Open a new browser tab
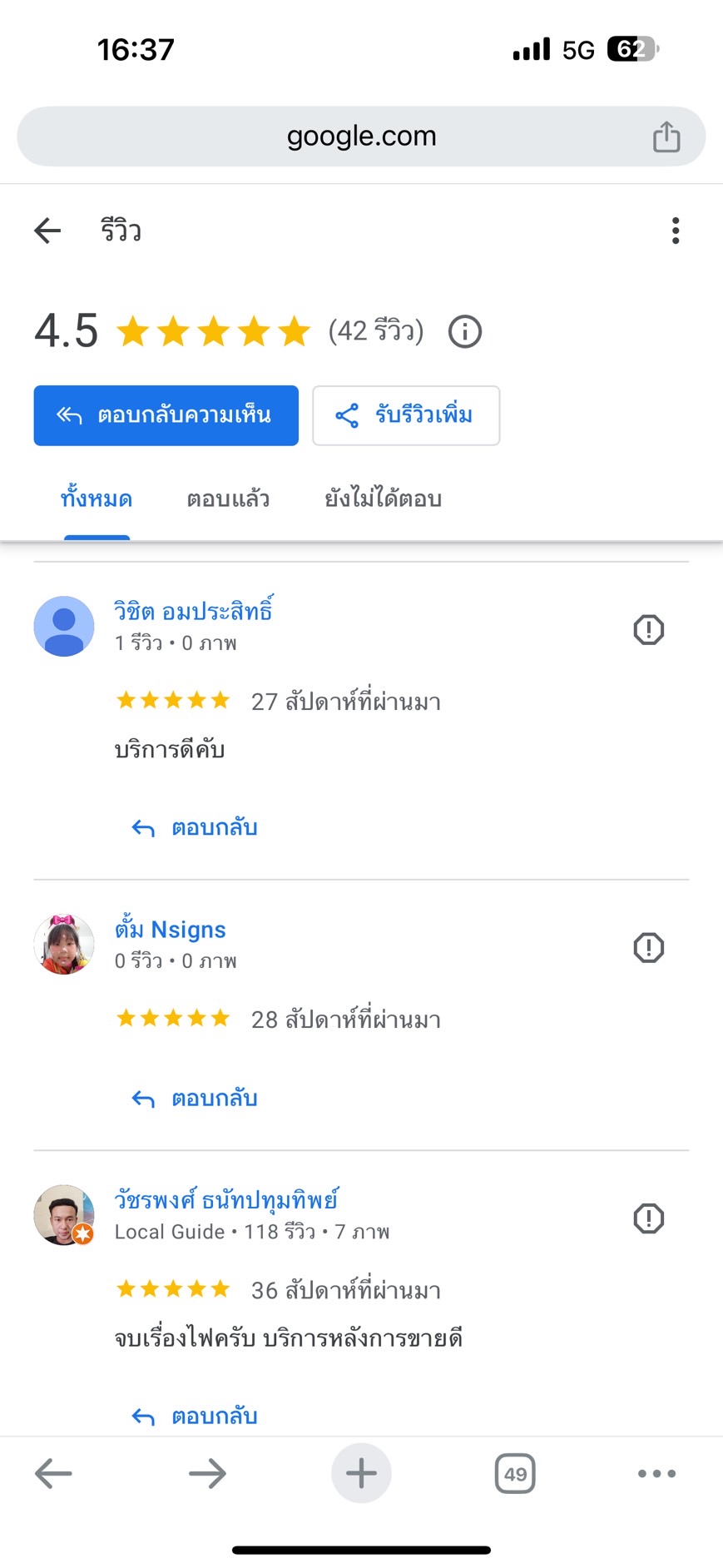The width and height of the screenshot is (723, 1568). pyautogui.click(x=361, y=1474)
